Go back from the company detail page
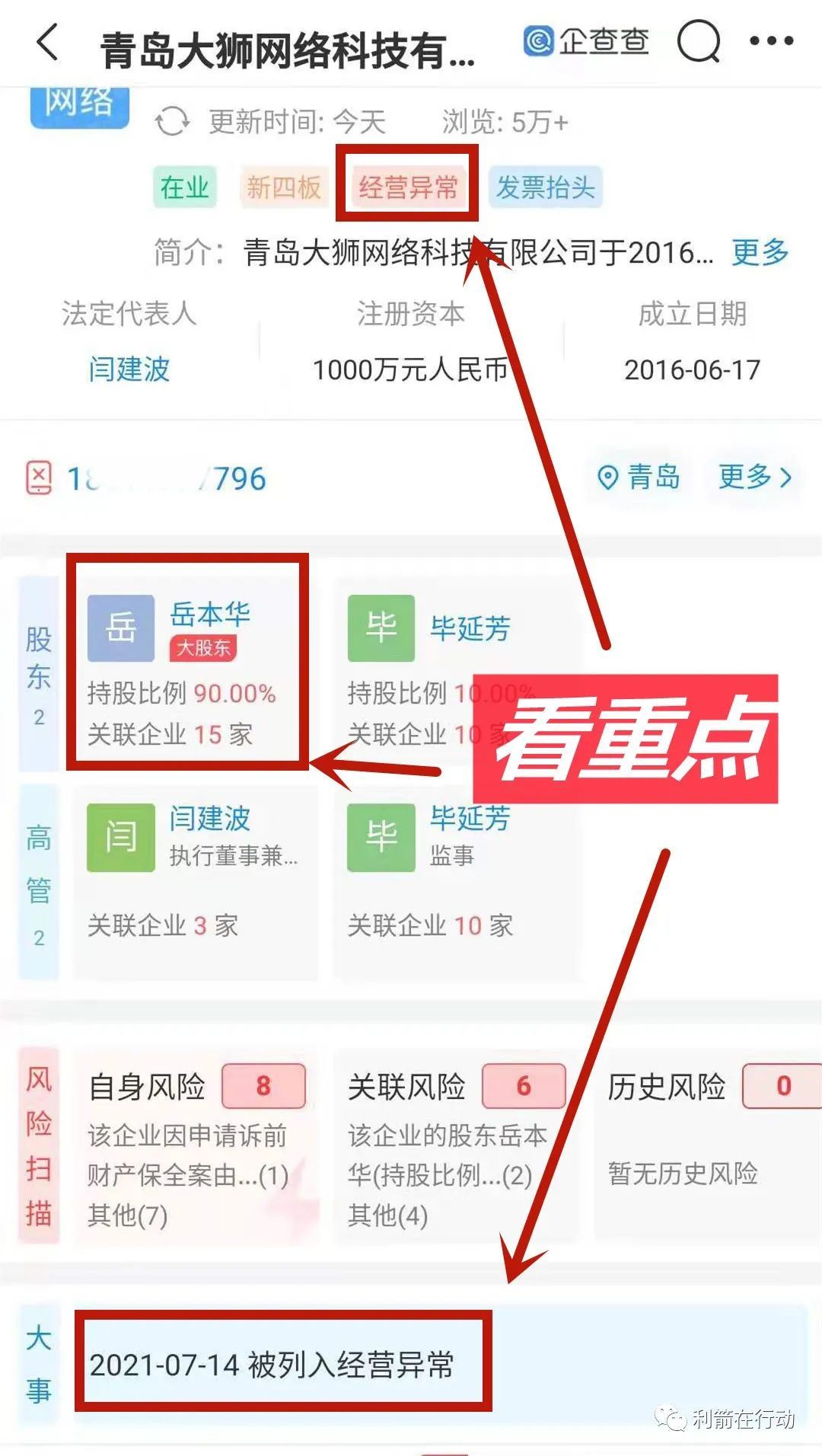The image size is (822, 1456). click(x=47, y=42)
